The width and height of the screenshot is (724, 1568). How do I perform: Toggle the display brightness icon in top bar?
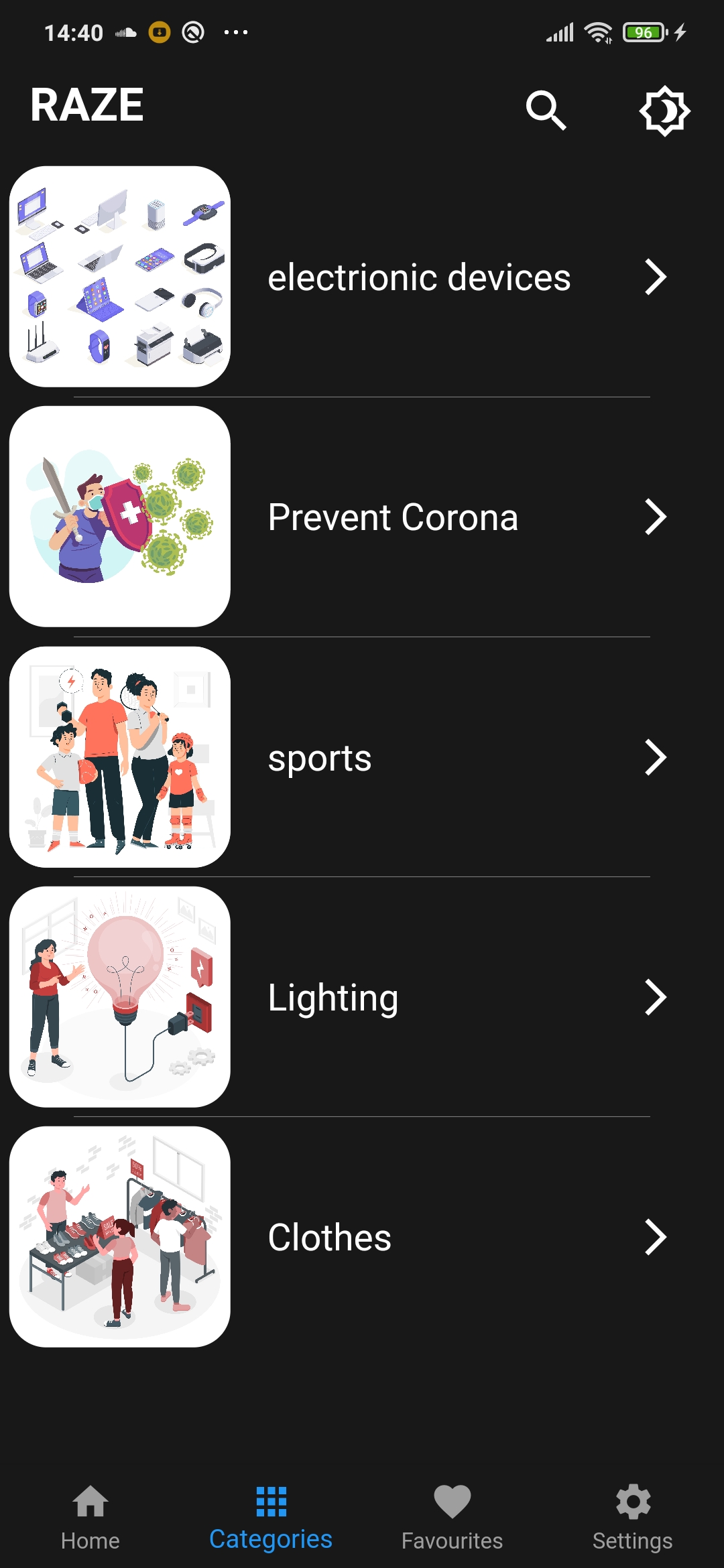[665, 110]
